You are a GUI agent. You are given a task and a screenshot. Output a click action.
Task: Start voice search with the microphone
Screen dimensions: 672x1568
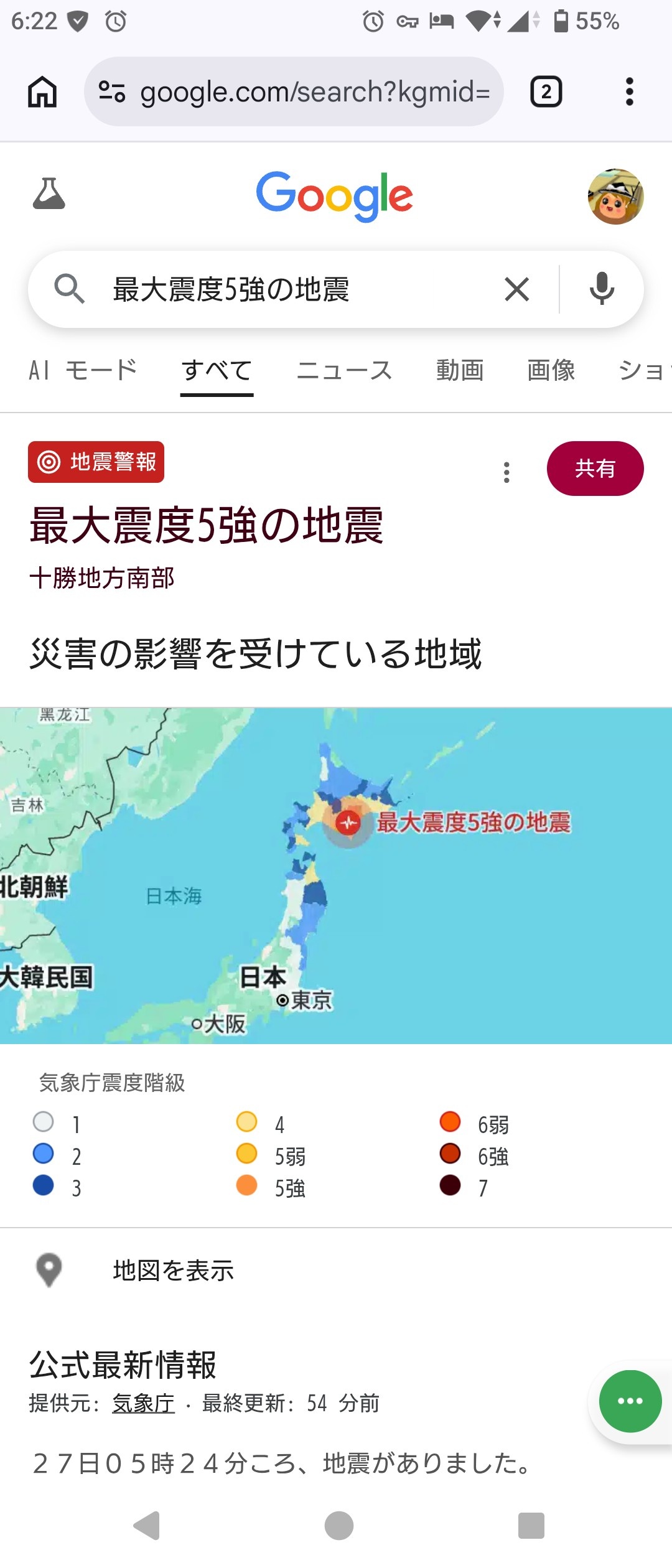(x=602, y=289)
